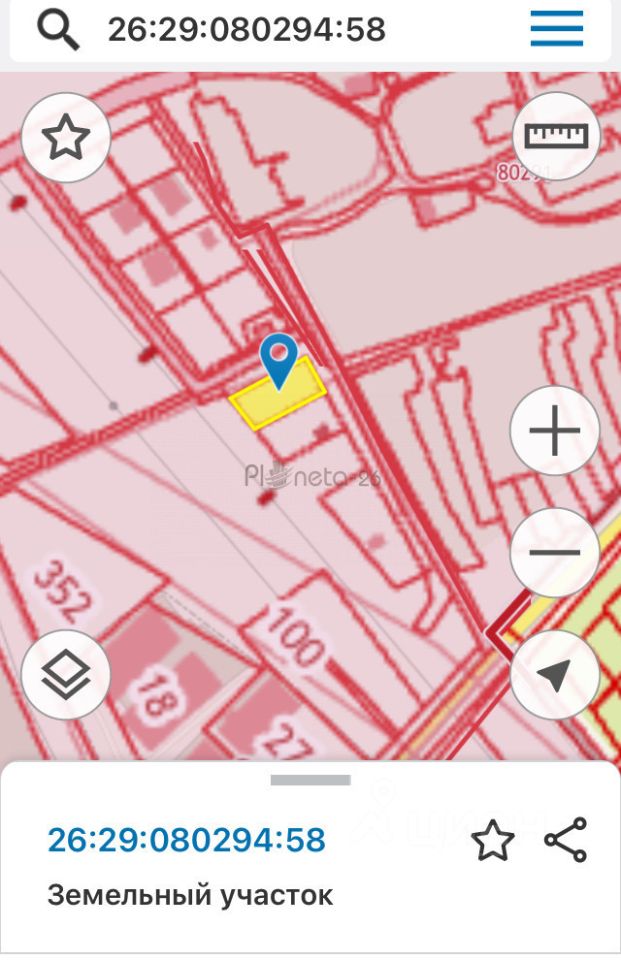
Task: Open the map layers selector
Action: [x=65, y=674]
